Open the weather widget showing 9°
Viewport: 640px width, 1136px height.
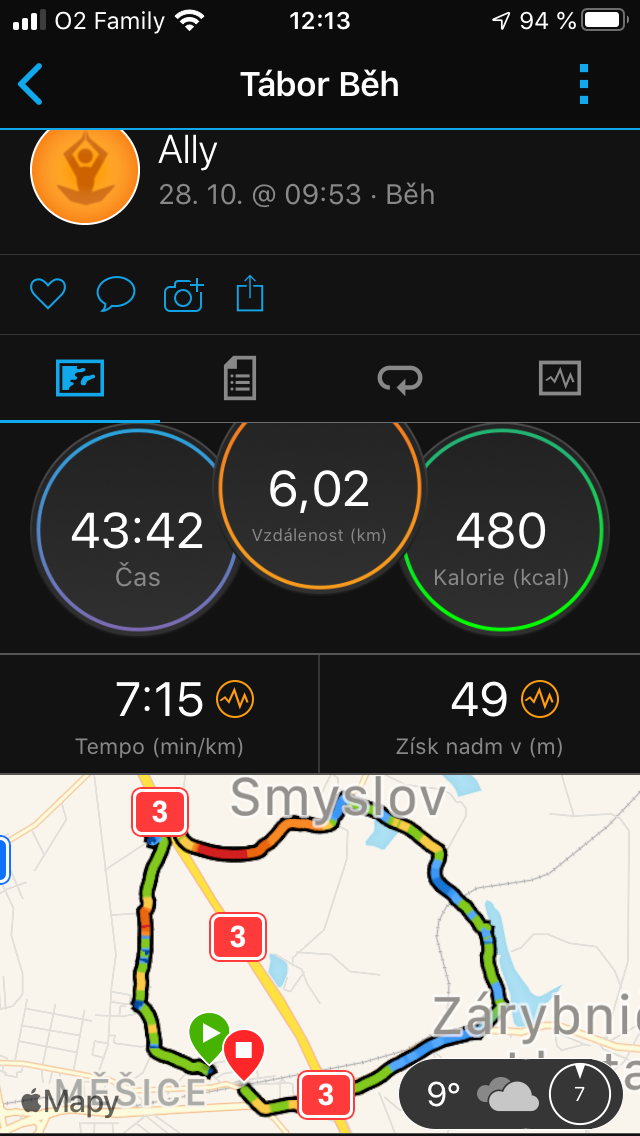(x=511, y=1093)
